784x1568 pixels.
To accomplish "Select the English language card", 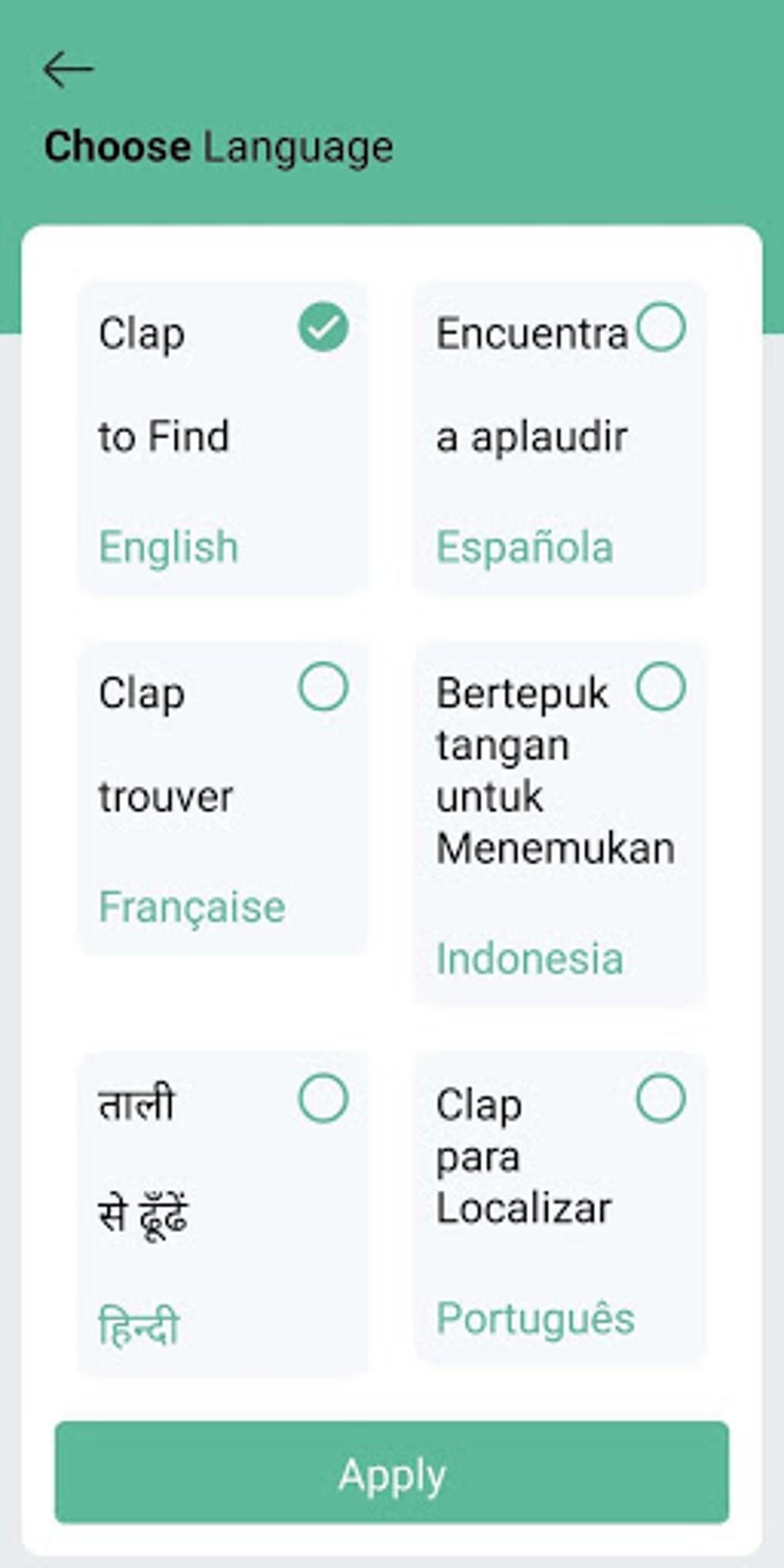I will pyautogui.click(x=223, y=438).
